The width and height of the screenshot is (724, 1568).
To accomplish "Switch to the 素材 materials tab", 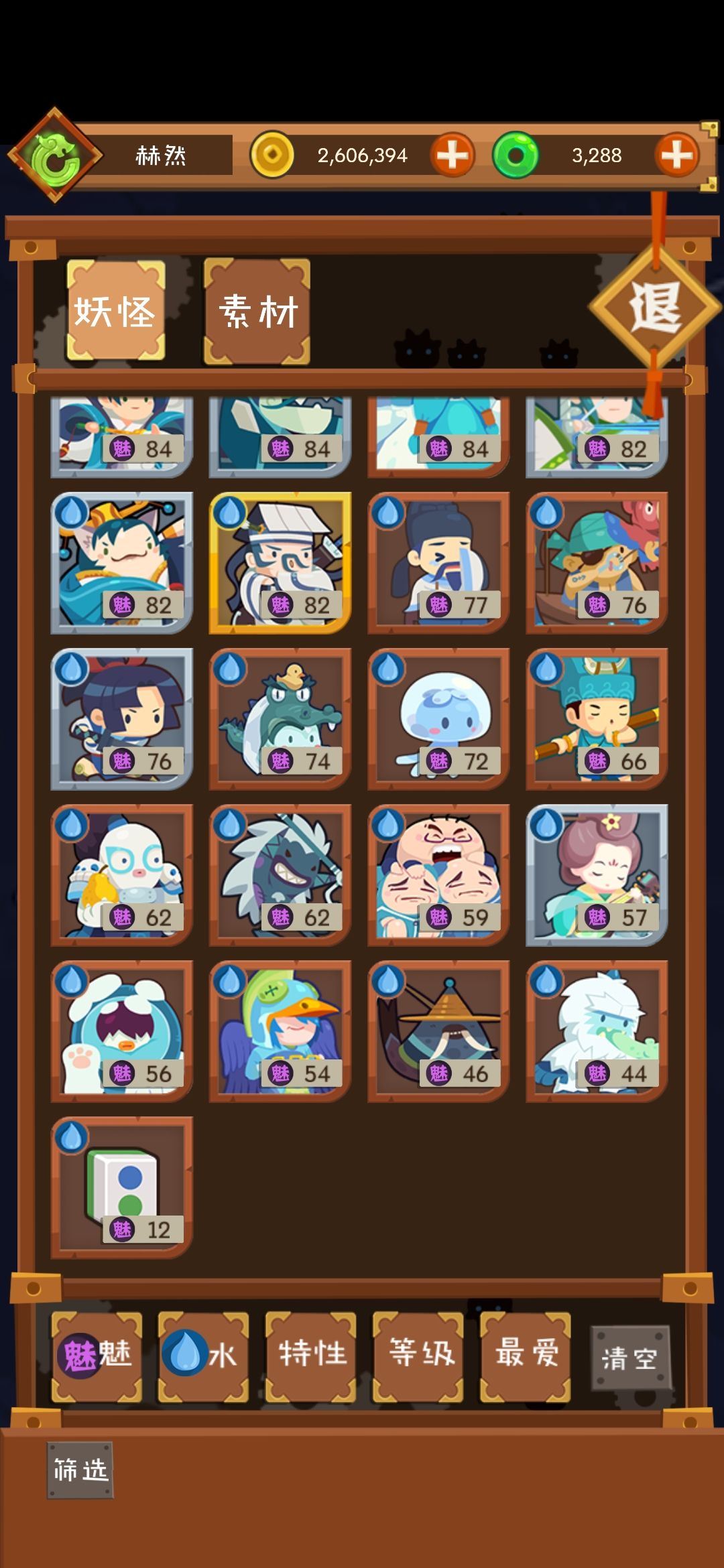I will tap(259, 310).
